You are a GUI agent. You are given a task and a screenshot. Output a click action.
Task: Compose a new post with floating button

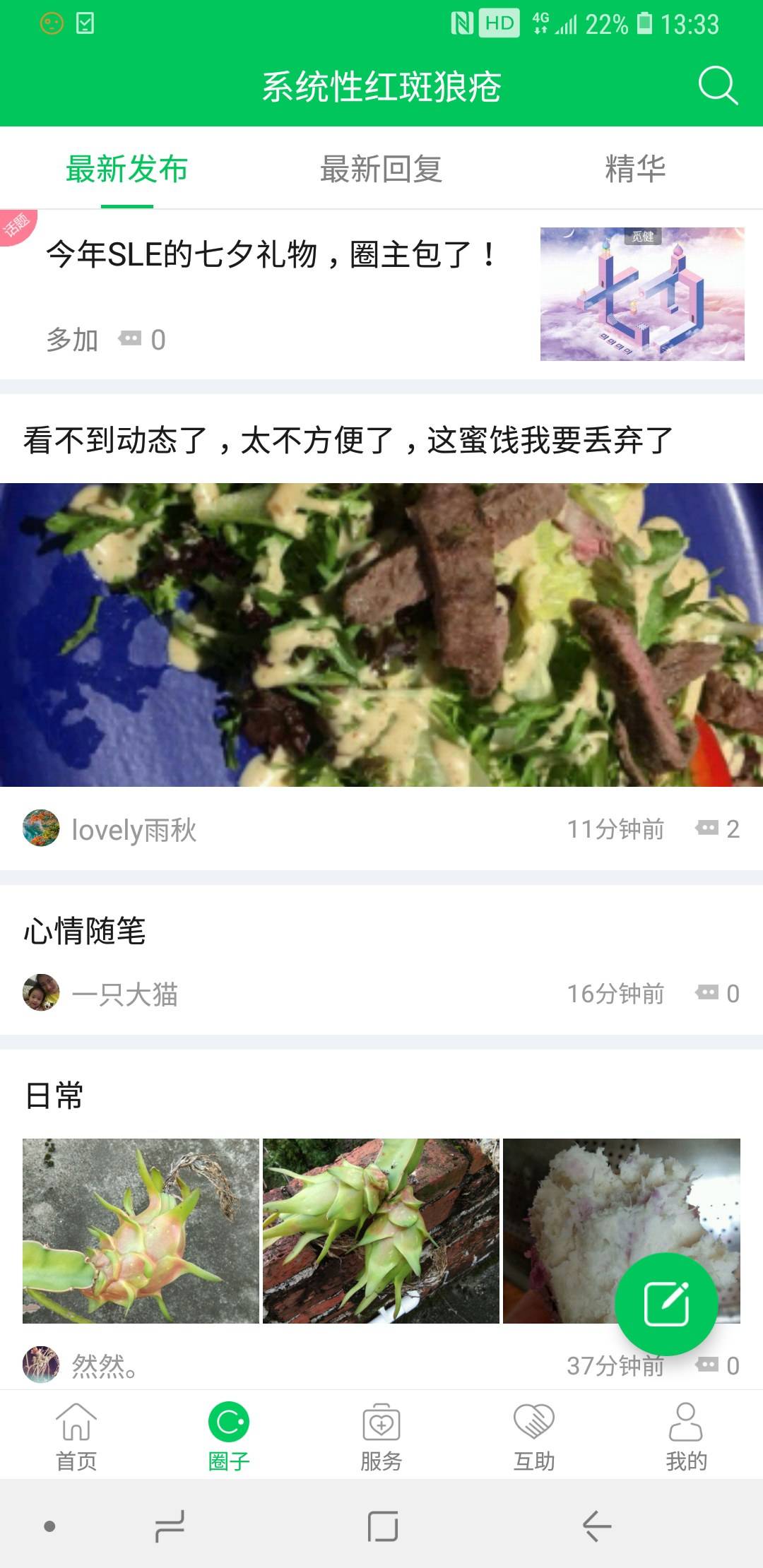pos(666,1304)
